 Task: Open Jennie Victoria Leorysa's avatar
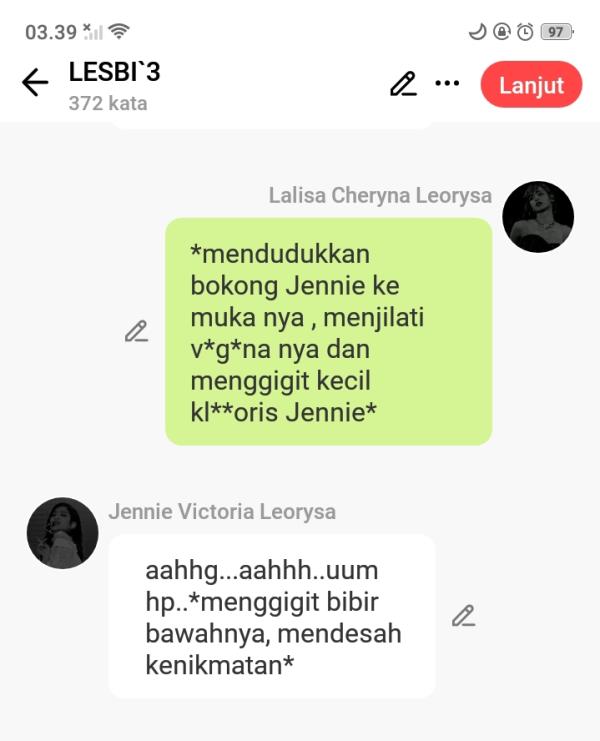tap(62, 533)
